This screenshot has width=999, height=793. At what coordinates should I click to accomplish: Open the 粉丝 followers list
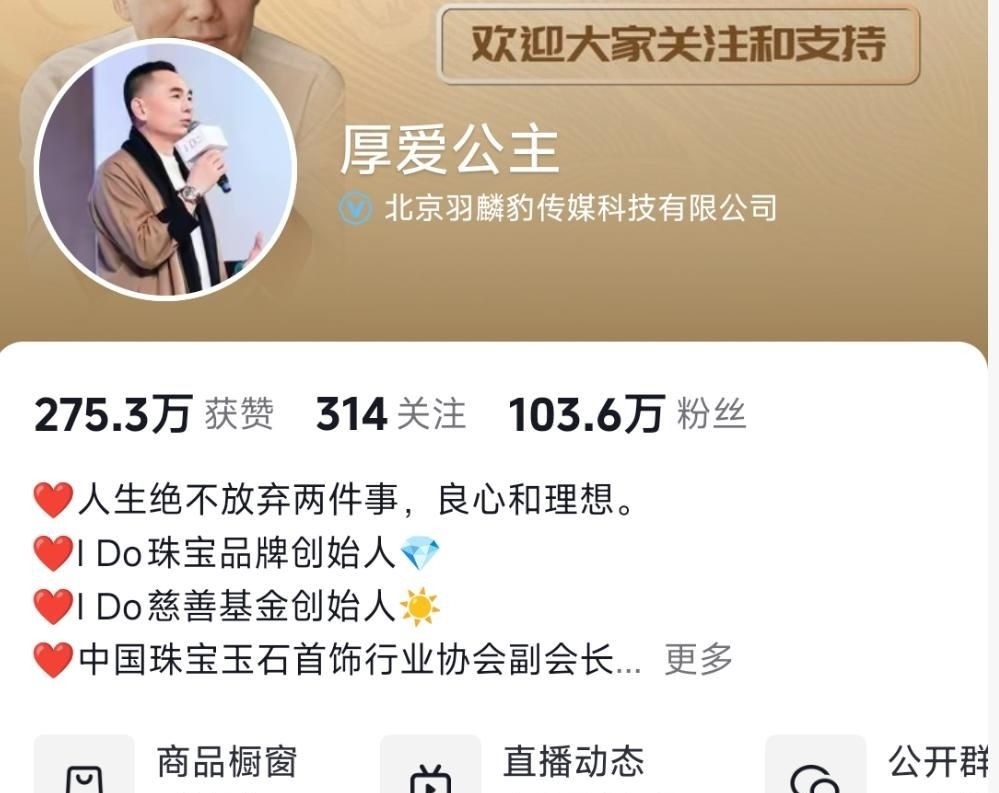[628, 414]
